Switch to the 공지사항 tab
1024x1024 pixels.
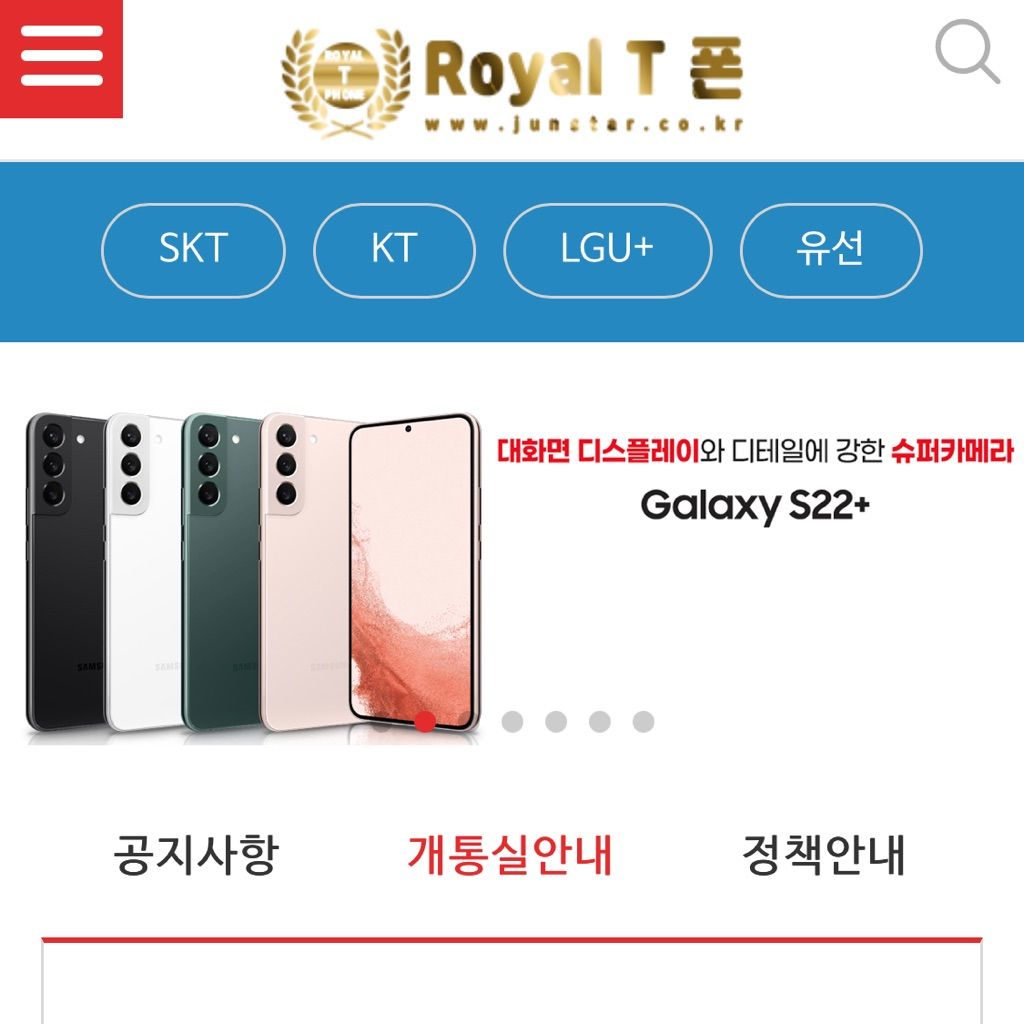click(x=195, y=855)
